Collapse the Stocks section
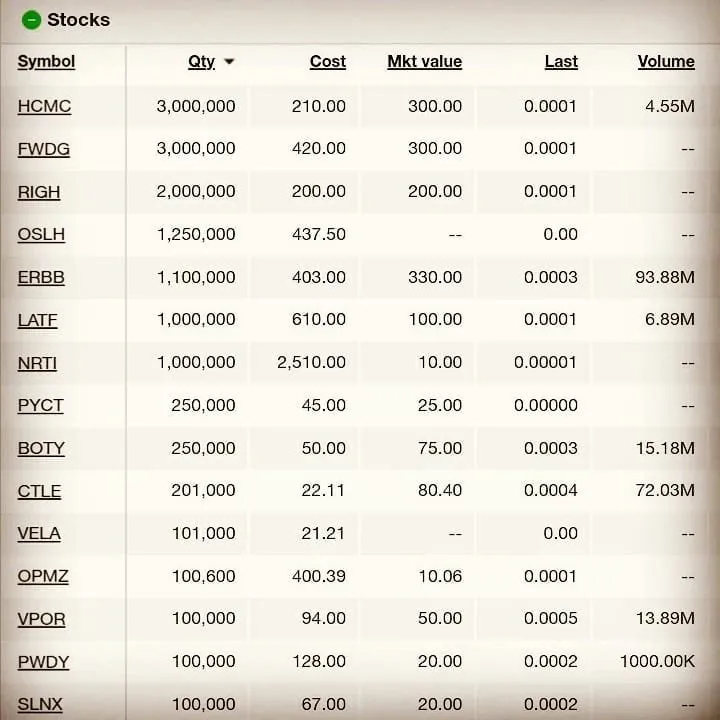720x720 pixels. click(31, 20)
